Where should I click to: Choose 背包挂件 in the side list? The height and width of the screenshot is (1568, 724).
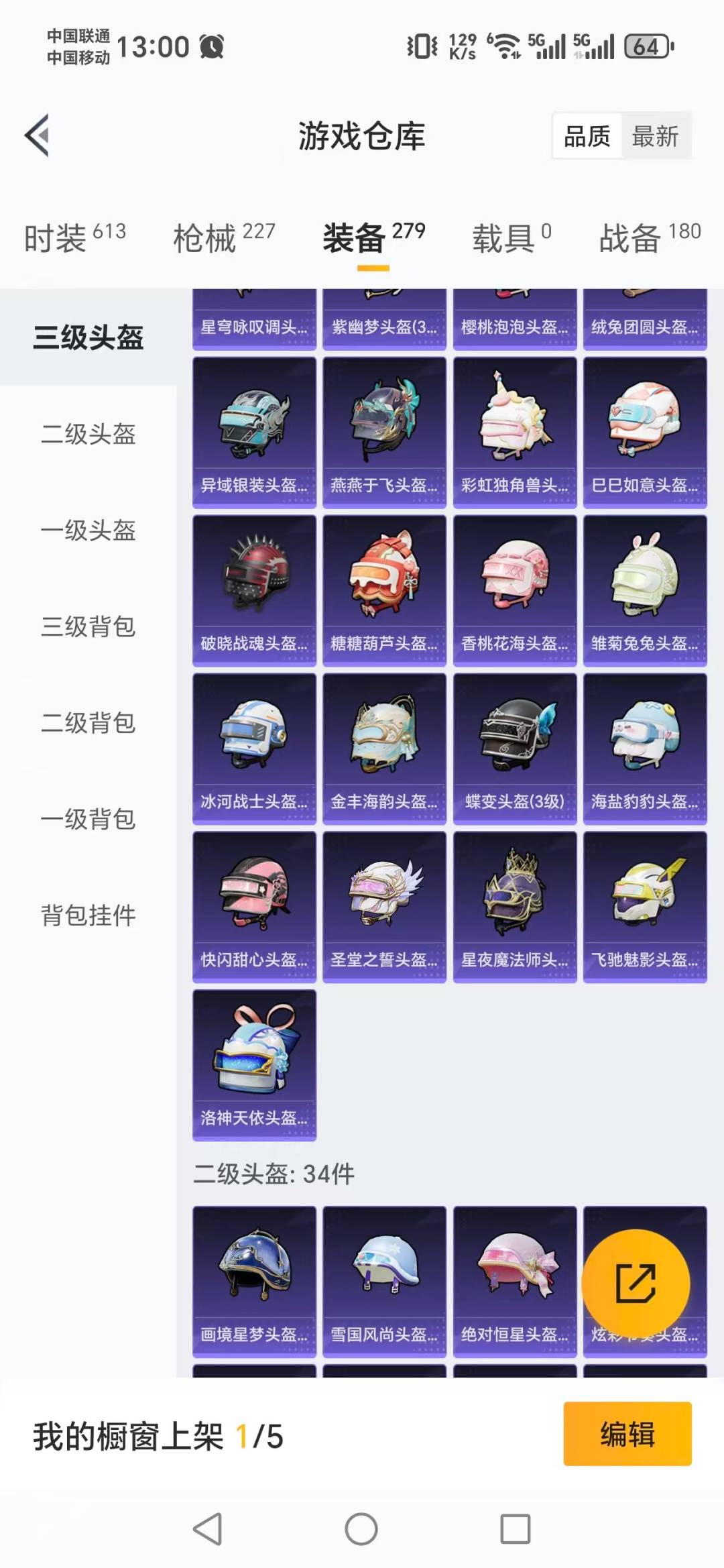tap(88, 915)
